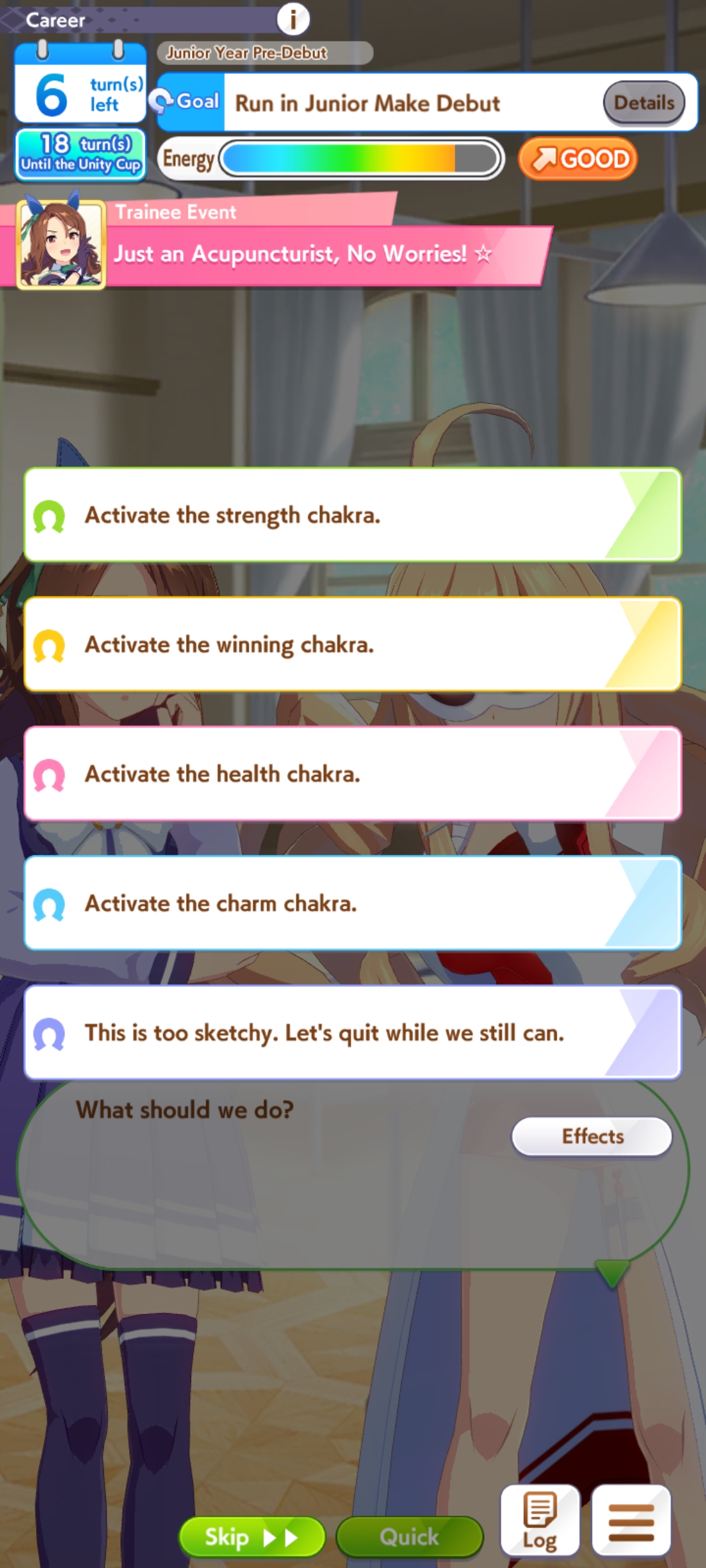Select the quit while we can option

click(x=352, y=1032)
